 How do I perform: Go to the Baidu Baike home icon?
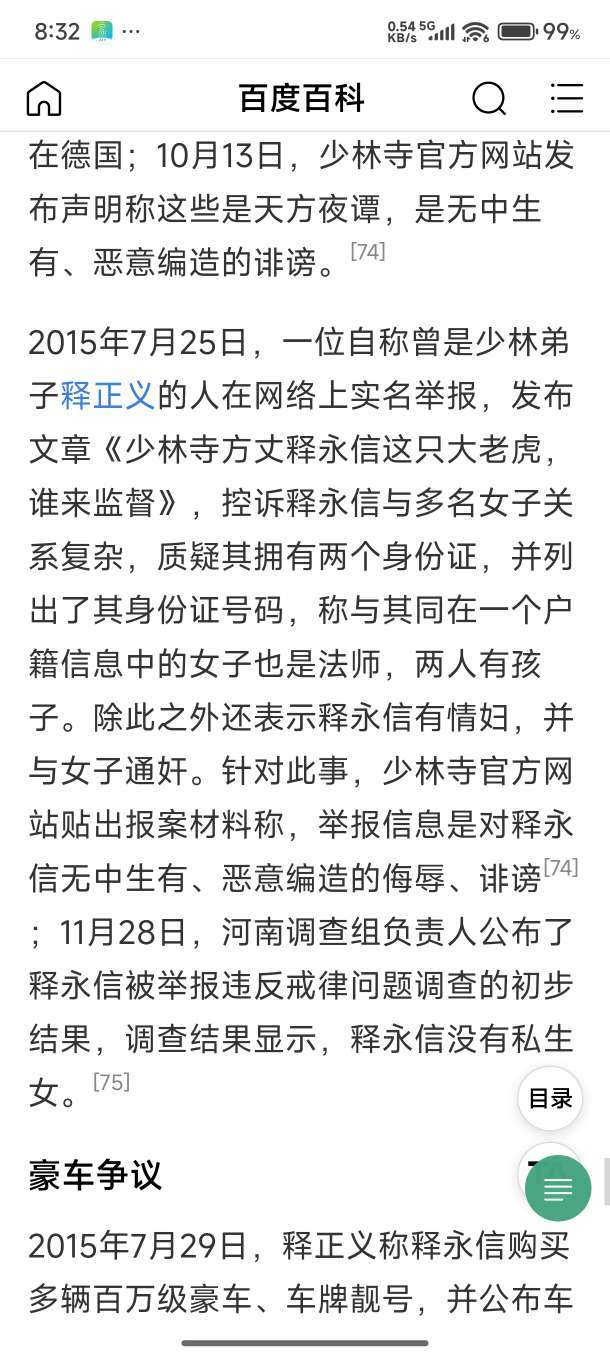tap(44, 98)
